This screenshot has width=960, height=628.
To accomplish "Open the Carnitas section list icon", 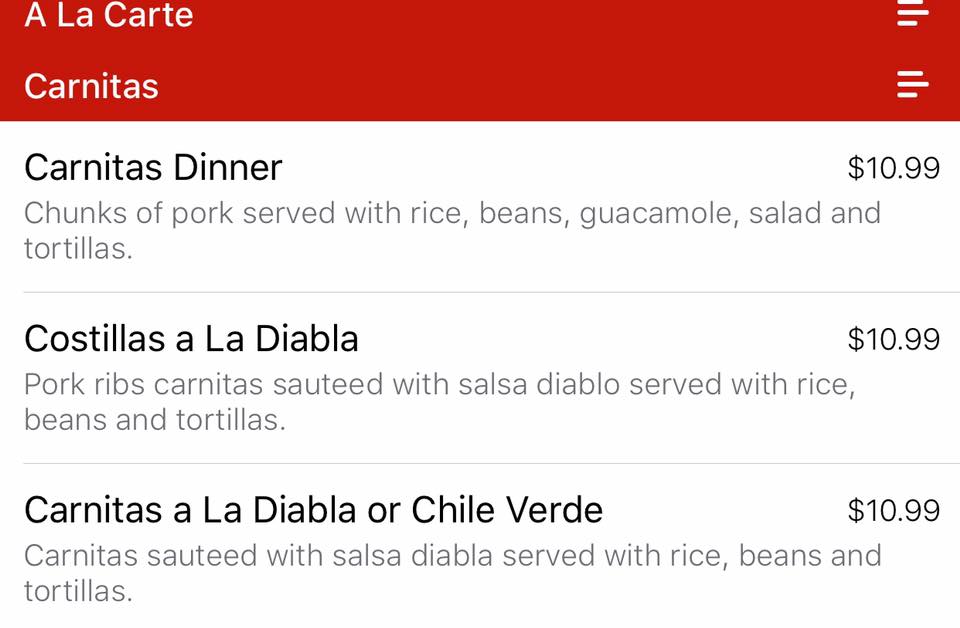I will 912,85.
